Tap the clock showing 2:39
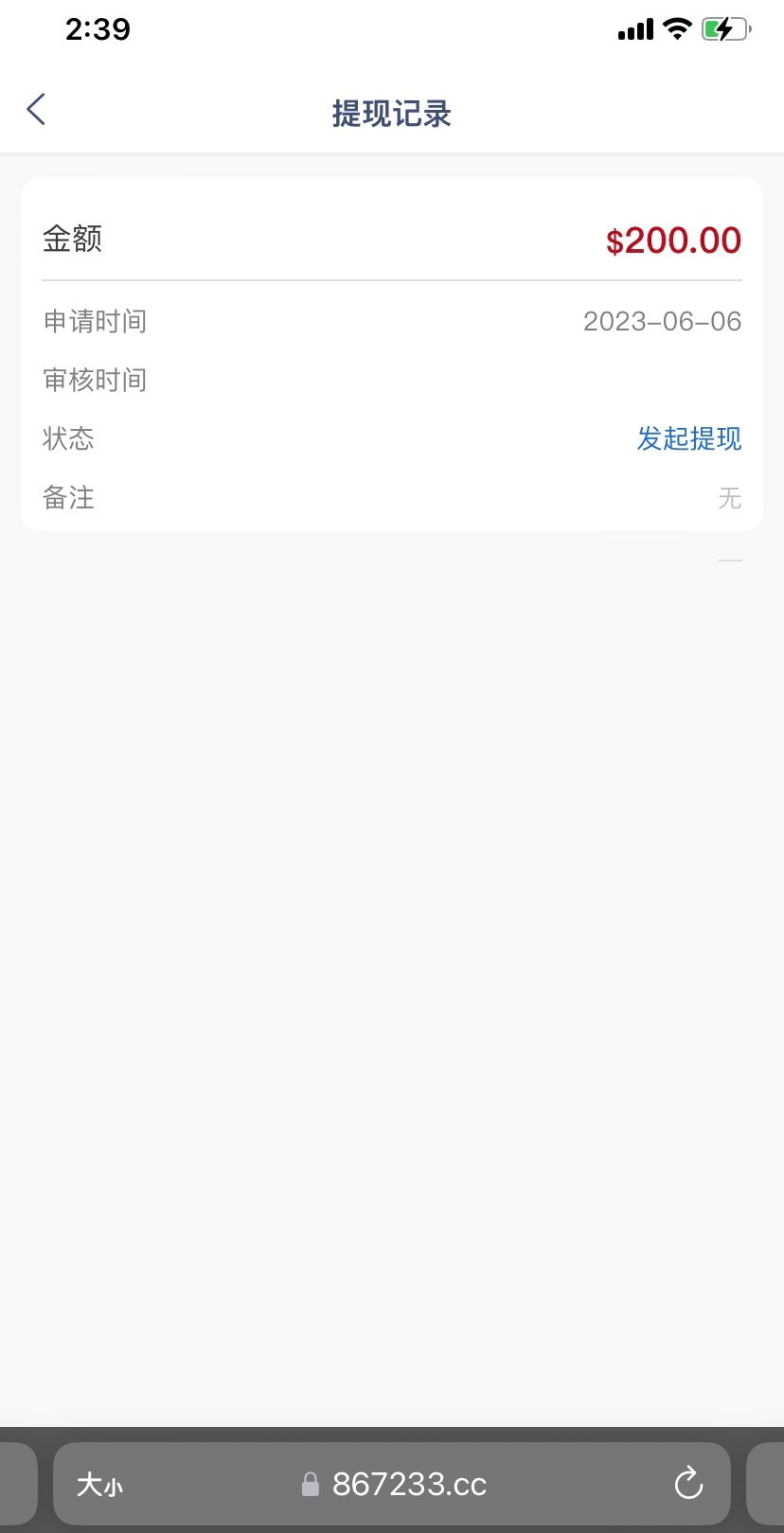Image resolution: width=784 pixels, height=1533 pixels. (98, 29)
